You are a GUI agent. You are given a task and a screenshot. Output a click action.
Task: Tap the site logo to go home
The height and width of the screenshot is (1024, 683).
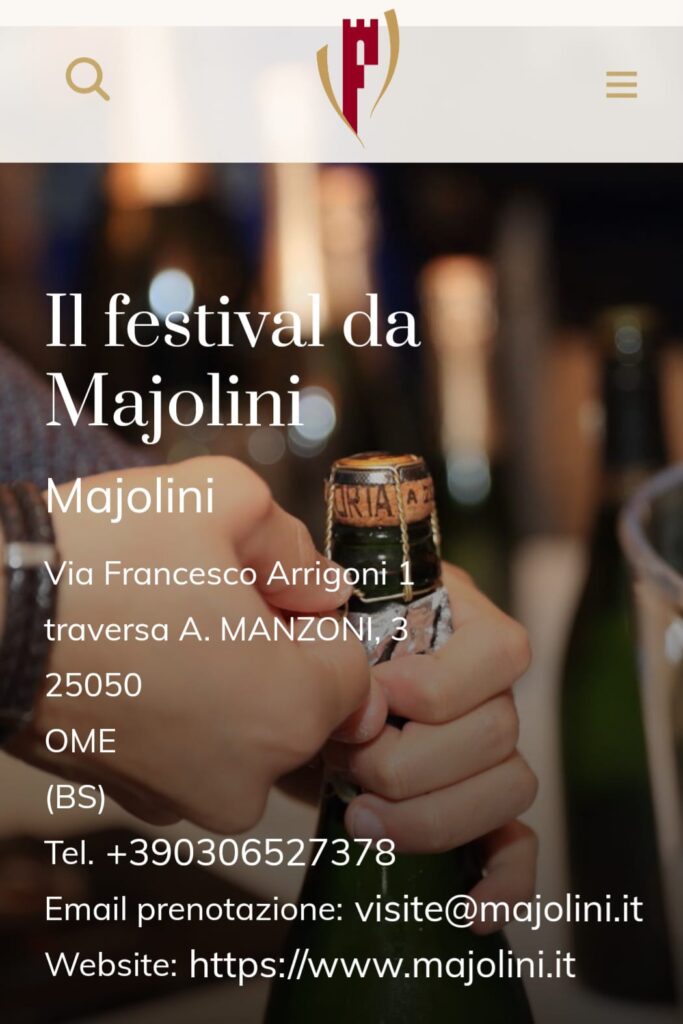point(357,75)
